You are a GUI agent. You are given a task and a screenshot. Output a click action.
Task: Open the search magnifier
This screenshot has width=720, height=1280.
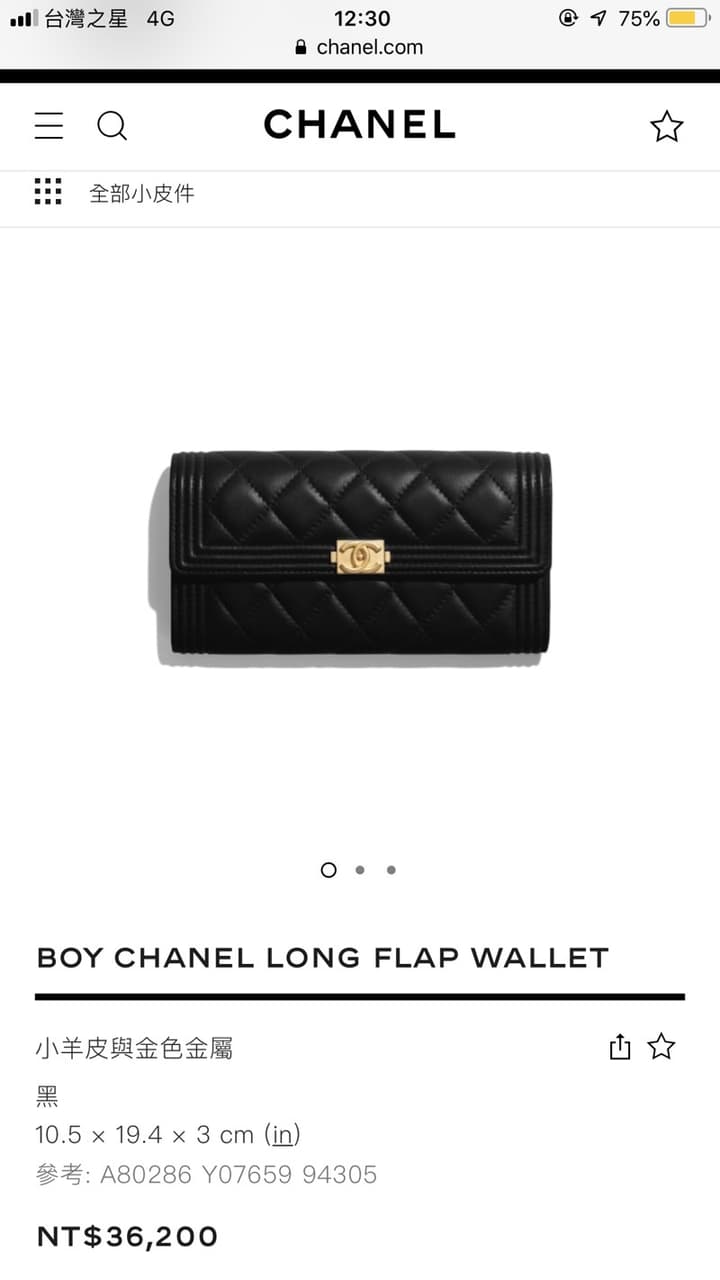click(x=112, y=126)
